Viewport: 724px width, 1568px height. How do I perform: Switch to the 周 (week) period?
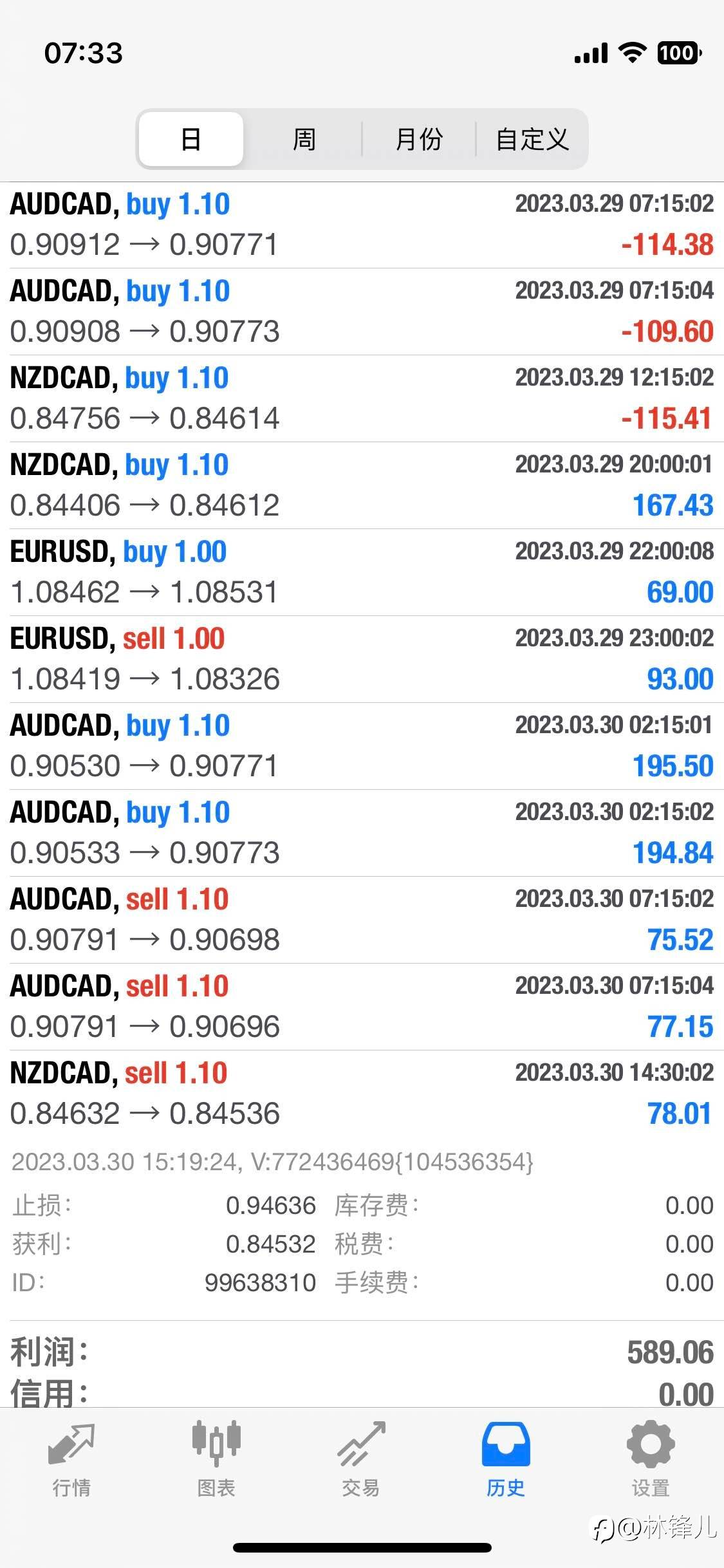click(x=304, y=139)
